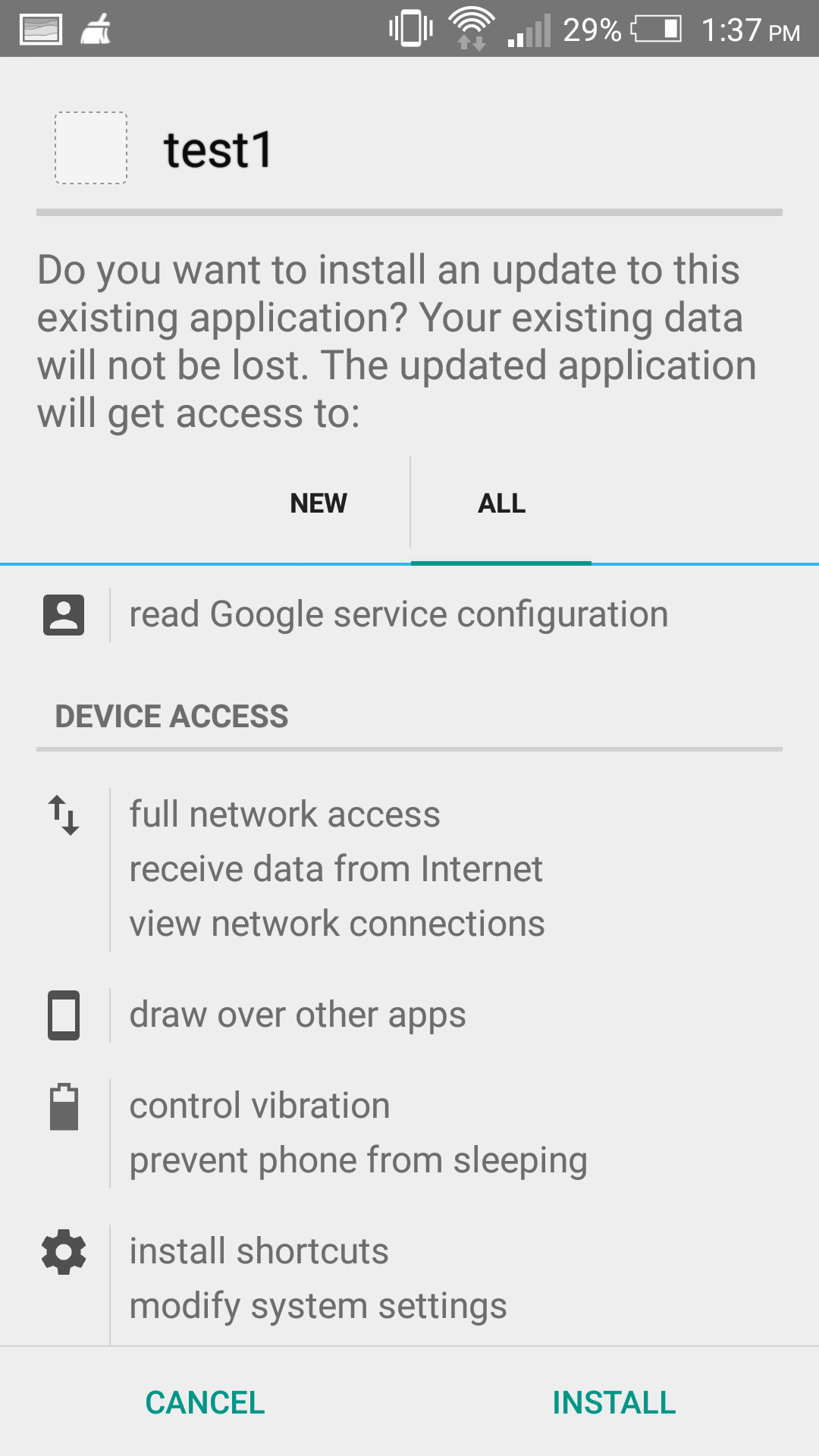819x1456 pixels.
Task: Open control vibration permission details
Action: [259, 1106]
